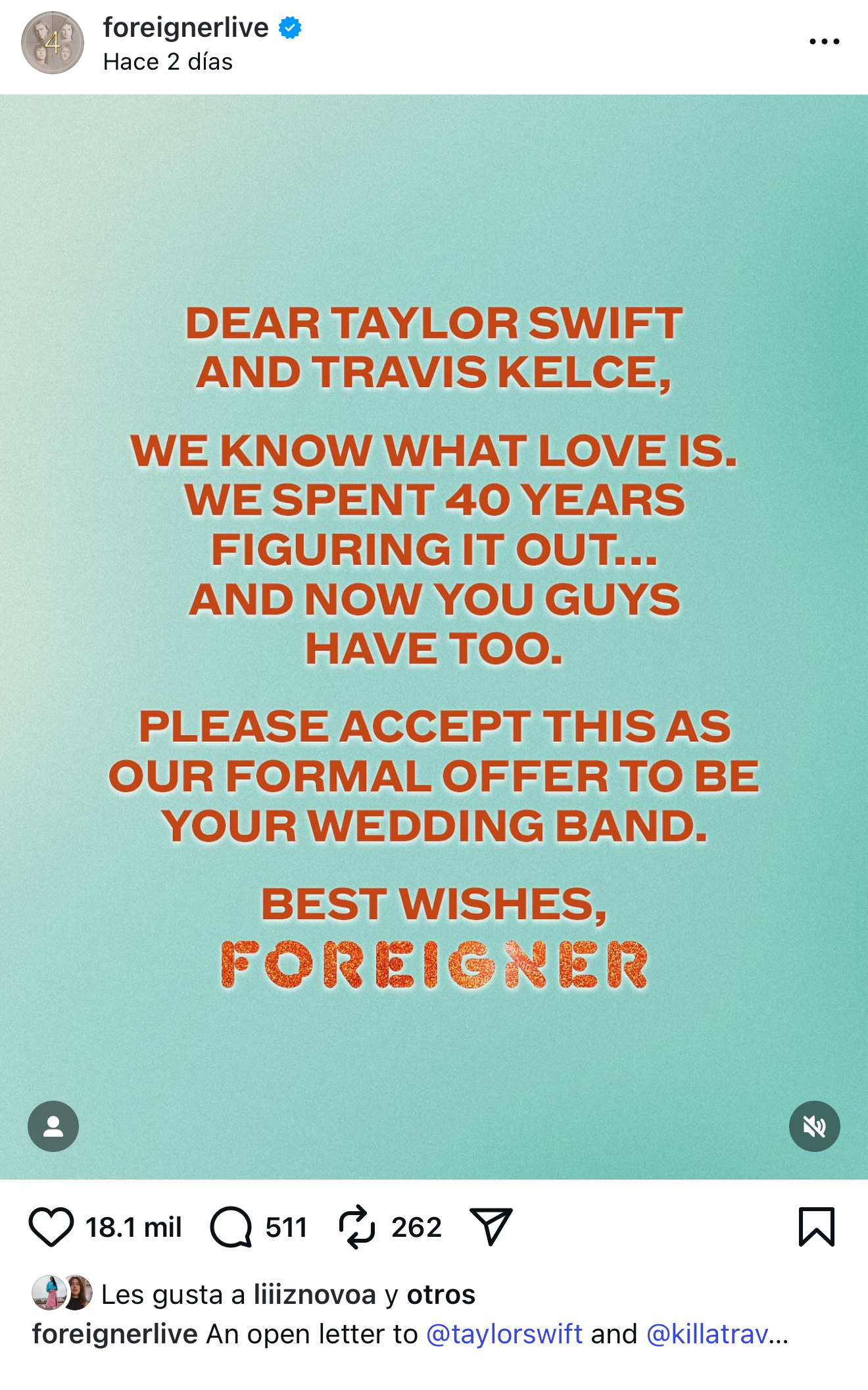Open the @killatrav mention in caption
868x1390 pixels.
(707, 1334)
